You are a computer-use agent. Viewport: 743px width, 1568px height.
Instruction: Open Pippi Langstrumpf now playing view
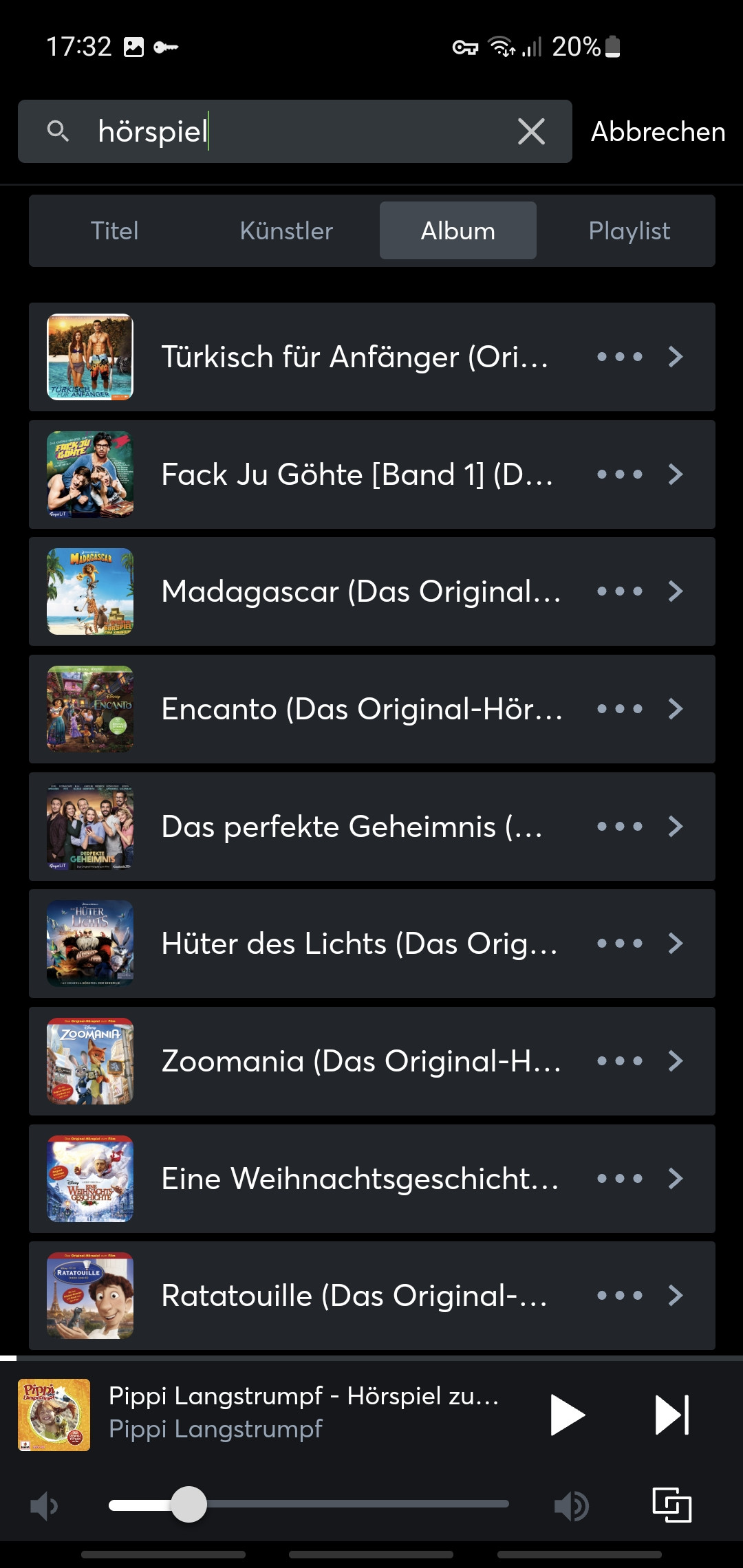(x=303, y=1412)
